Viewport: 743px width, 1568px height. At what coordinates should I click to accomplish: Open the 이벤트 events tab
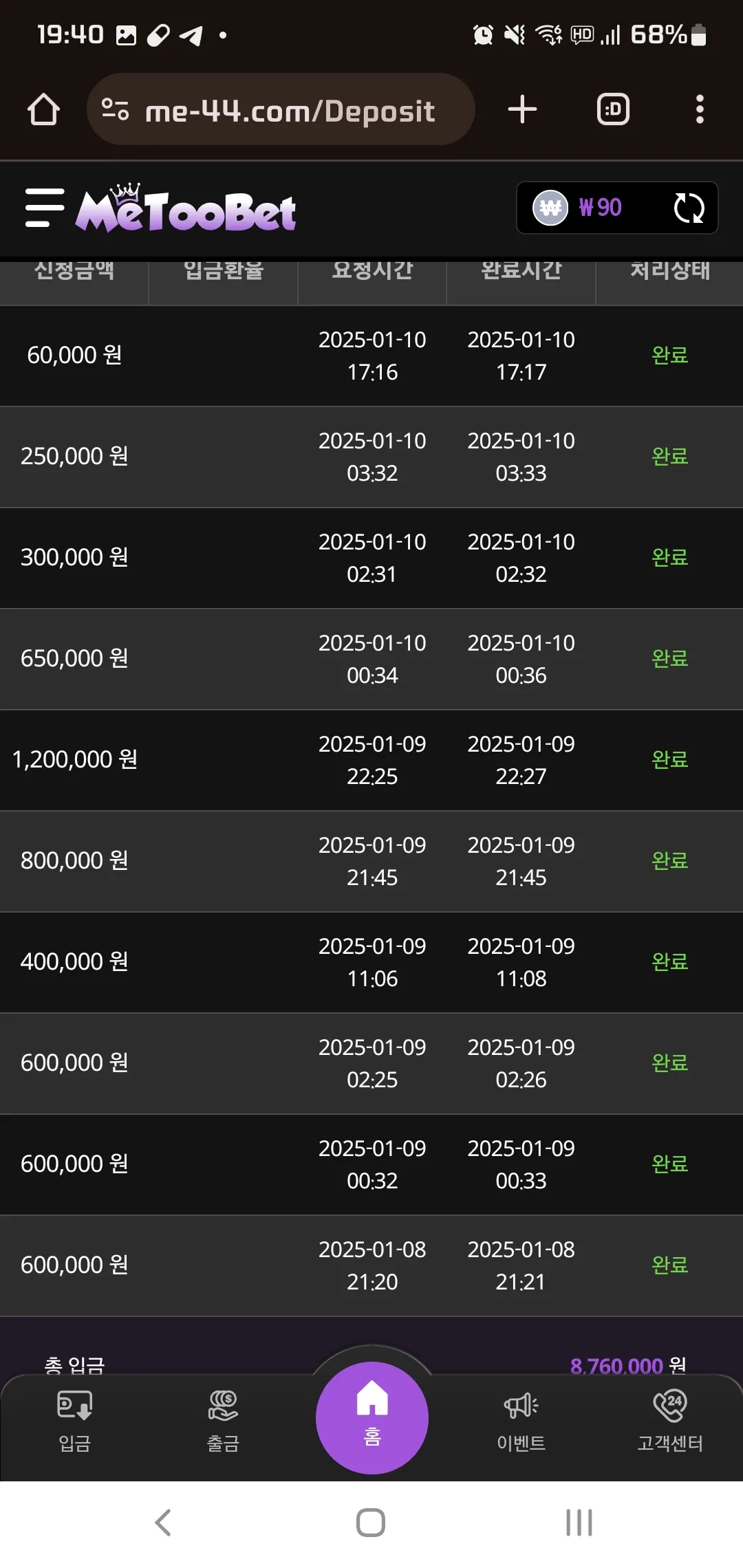(x=521, y=1421)
